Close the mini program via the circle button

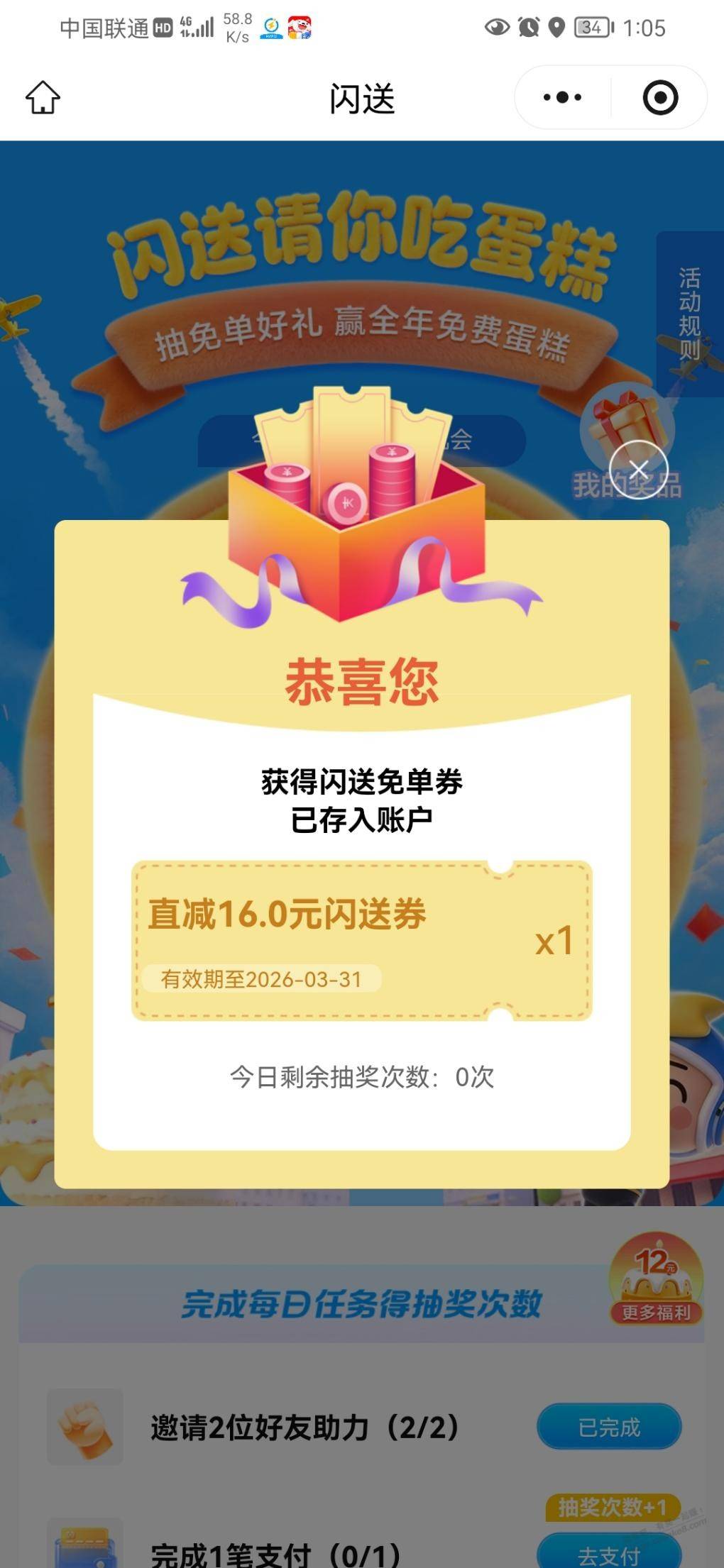tap(660, 97)
